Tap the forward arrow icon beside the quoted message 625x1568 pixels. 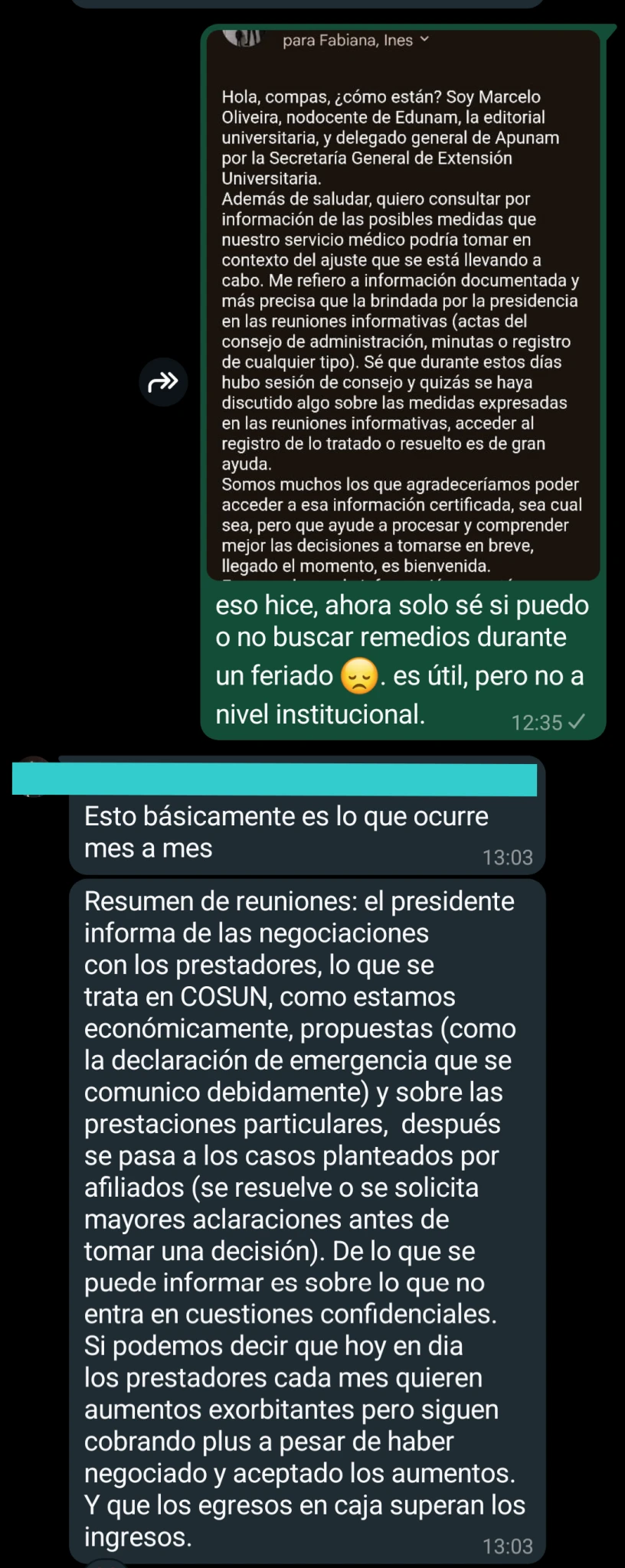pyautogui.click(x=163, y=381)
